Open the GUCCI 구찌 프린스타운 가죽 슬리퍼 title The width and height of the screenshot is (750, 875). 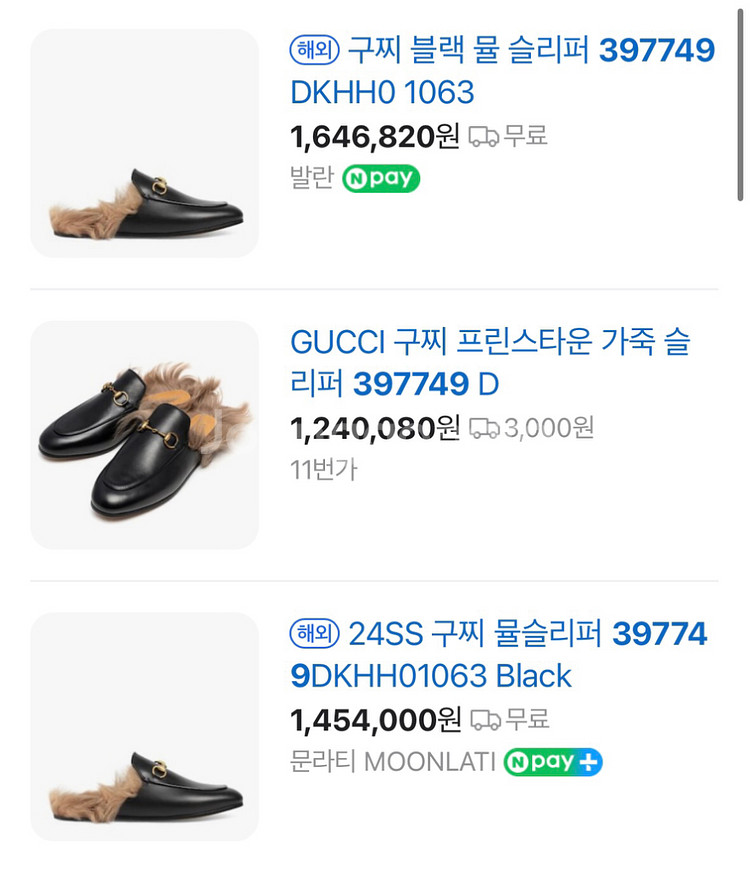pos(490,362)
